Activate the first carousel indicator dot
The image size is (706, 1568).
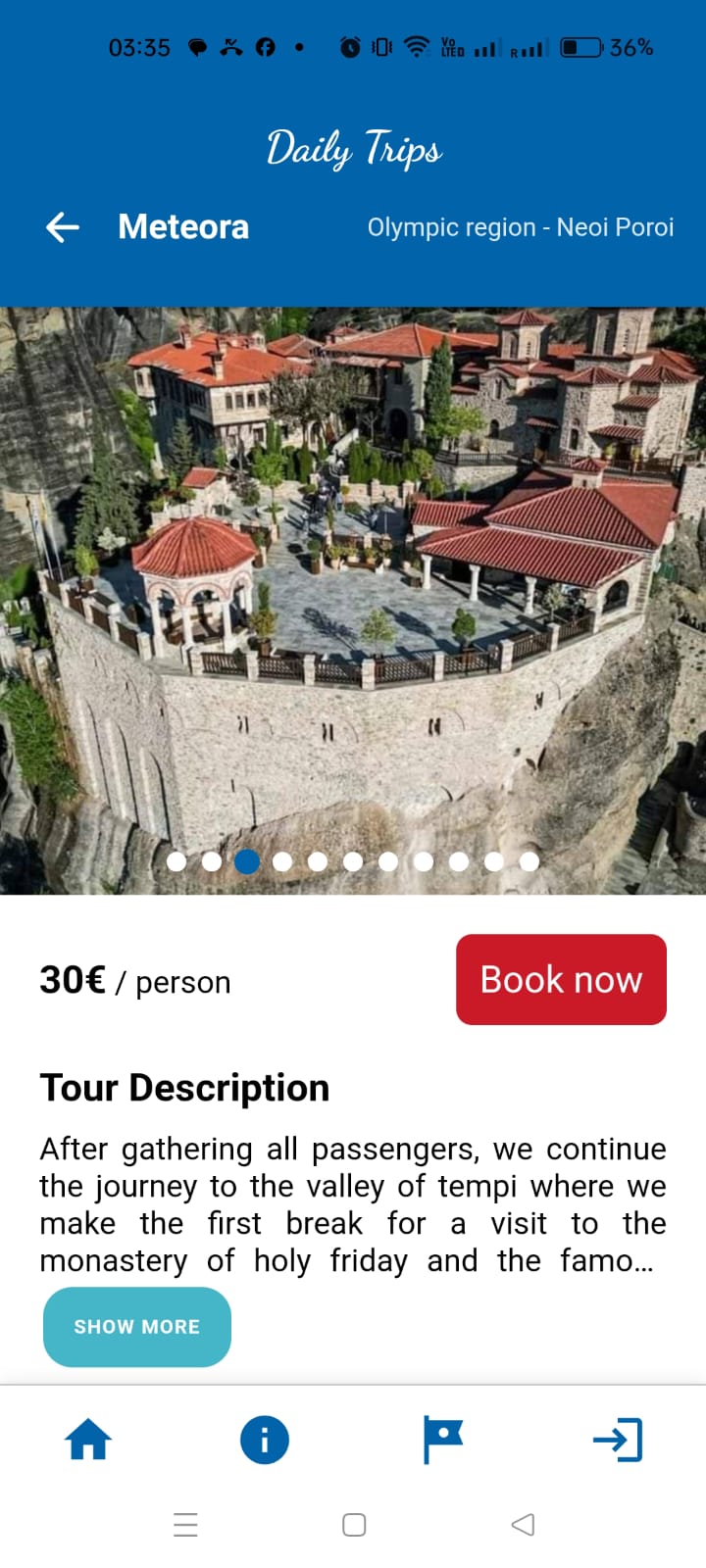[176, 861]
